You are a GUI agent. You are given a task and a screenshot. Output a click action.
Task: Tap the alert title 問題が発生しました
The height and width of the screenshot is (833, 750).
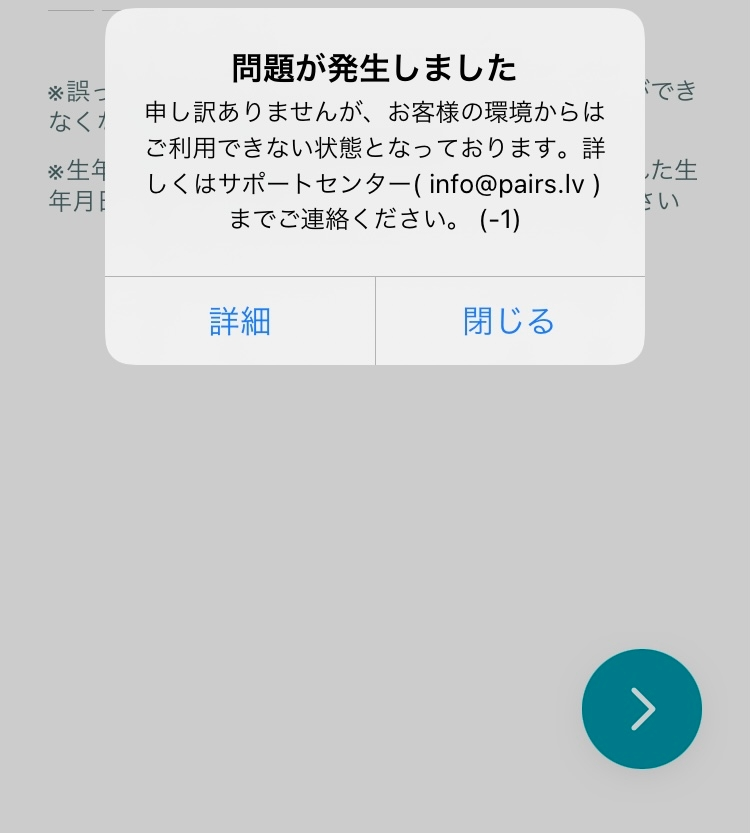tap(373, 68)
